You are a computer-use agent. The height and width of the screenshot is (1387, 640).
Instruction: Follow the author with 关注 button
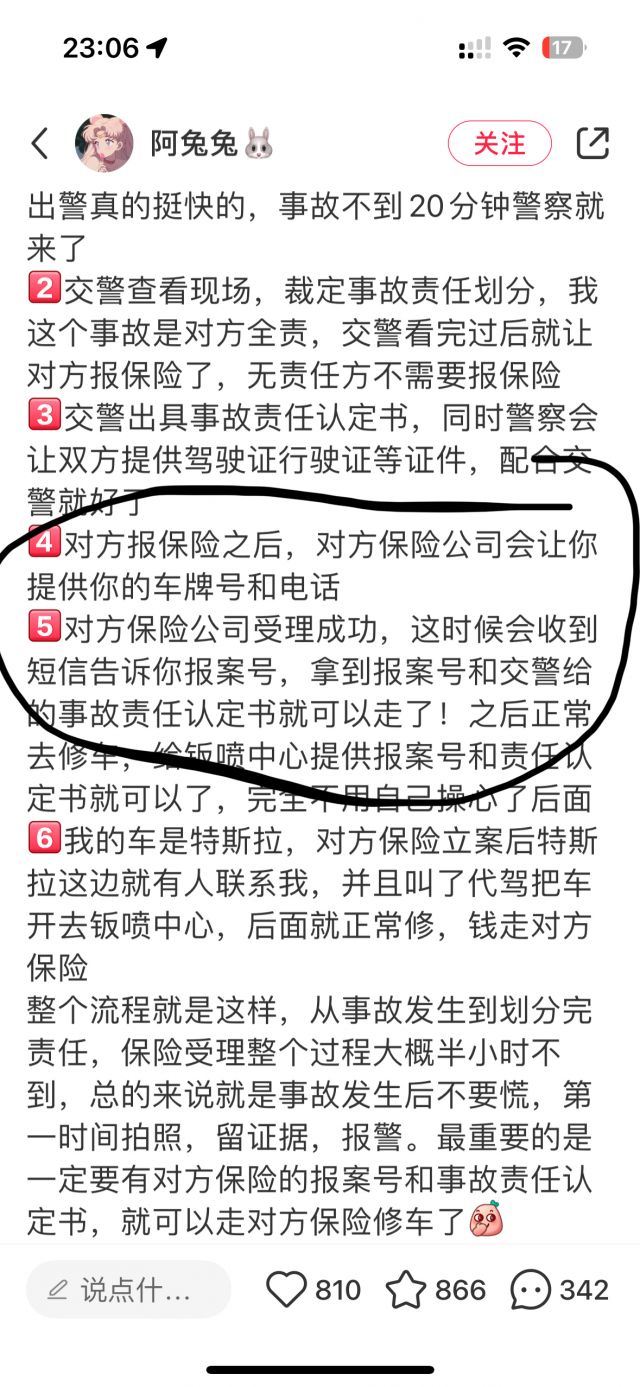pos(499,143)
